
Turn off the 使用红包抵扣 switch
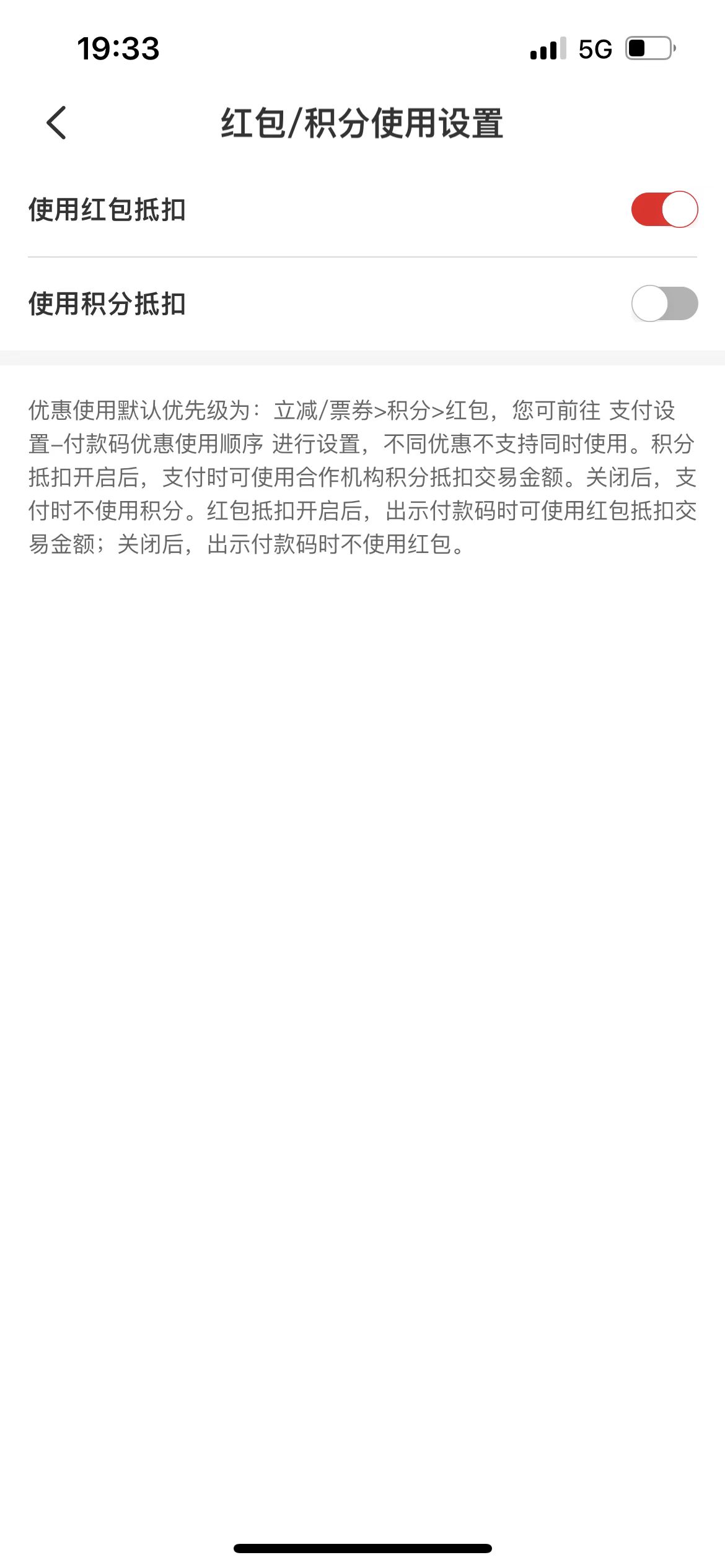click(664, 209)
